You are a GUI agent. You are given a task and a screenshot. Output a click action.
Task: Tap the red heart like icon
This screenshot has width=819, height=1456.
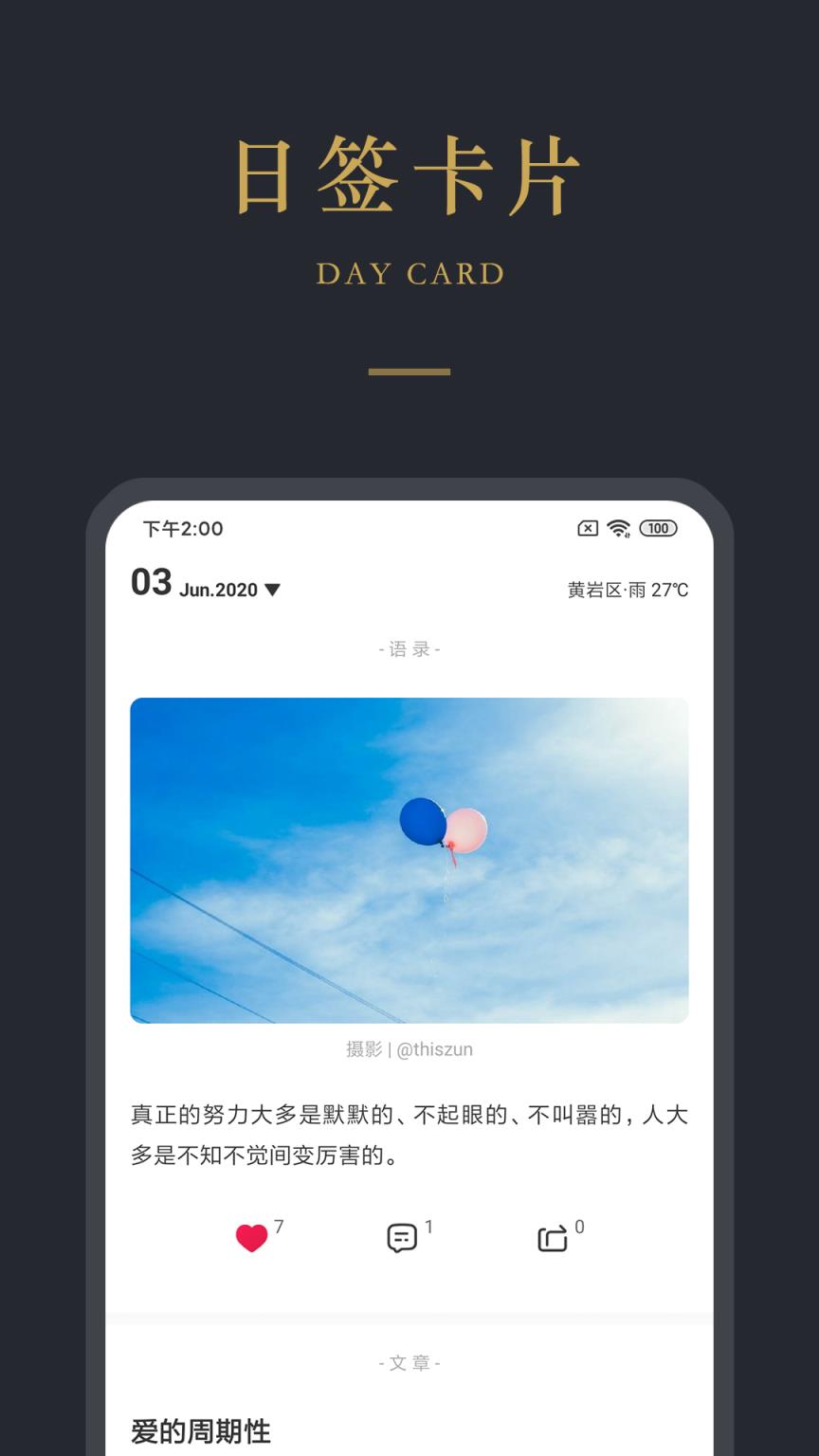coord(251,1236)
